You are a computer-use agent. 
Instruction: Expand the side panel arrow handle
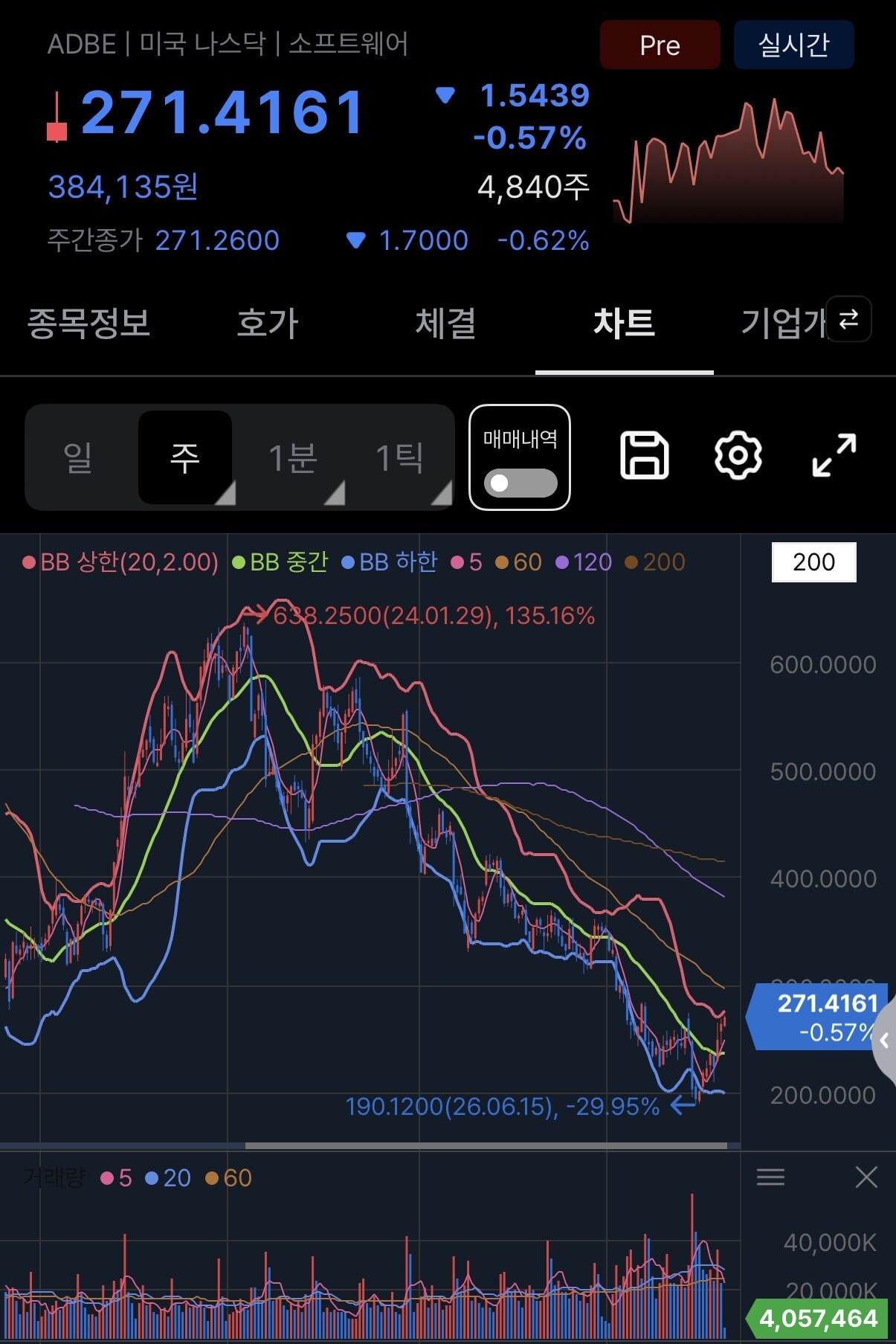point(884,1041)
